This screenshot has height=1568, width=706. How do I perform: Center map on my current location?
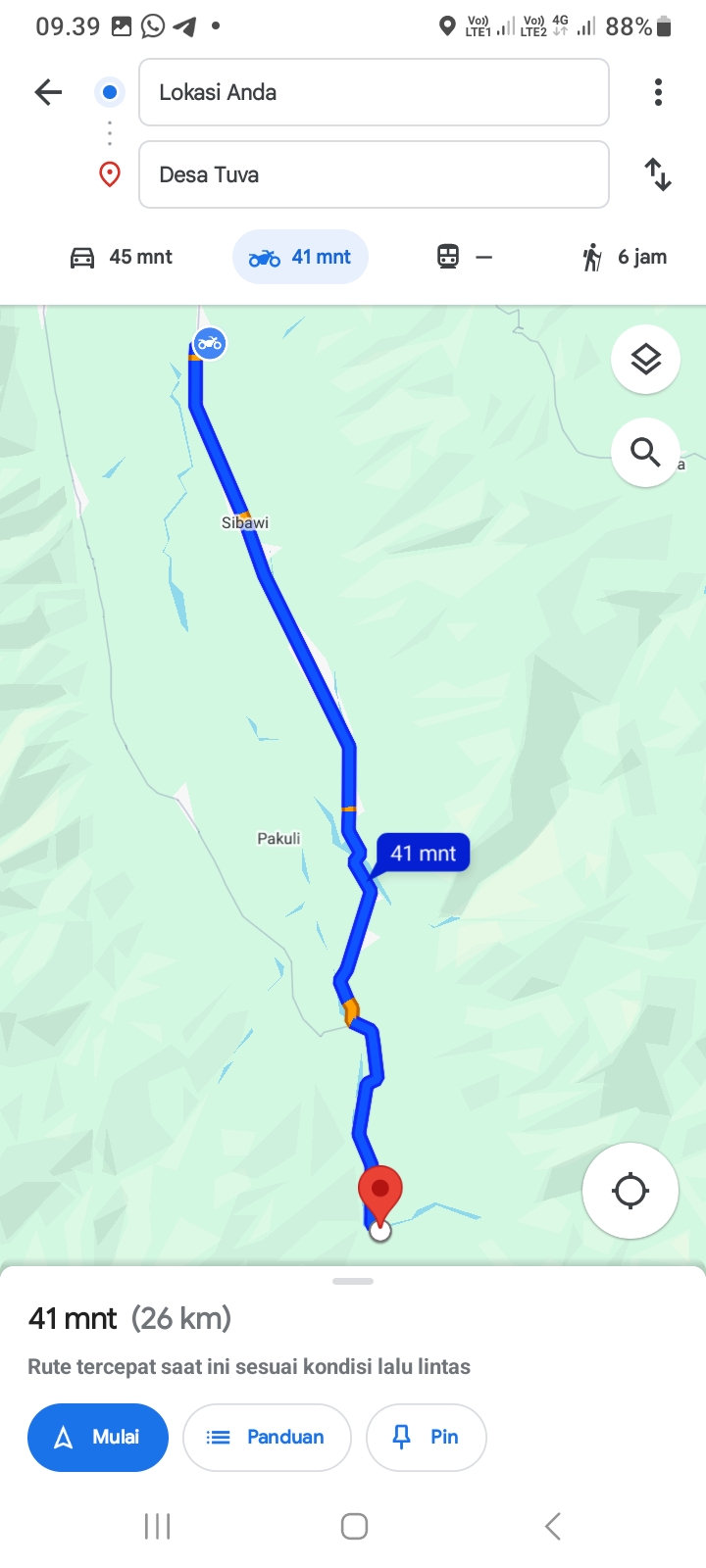click(x=630, y=1191)
